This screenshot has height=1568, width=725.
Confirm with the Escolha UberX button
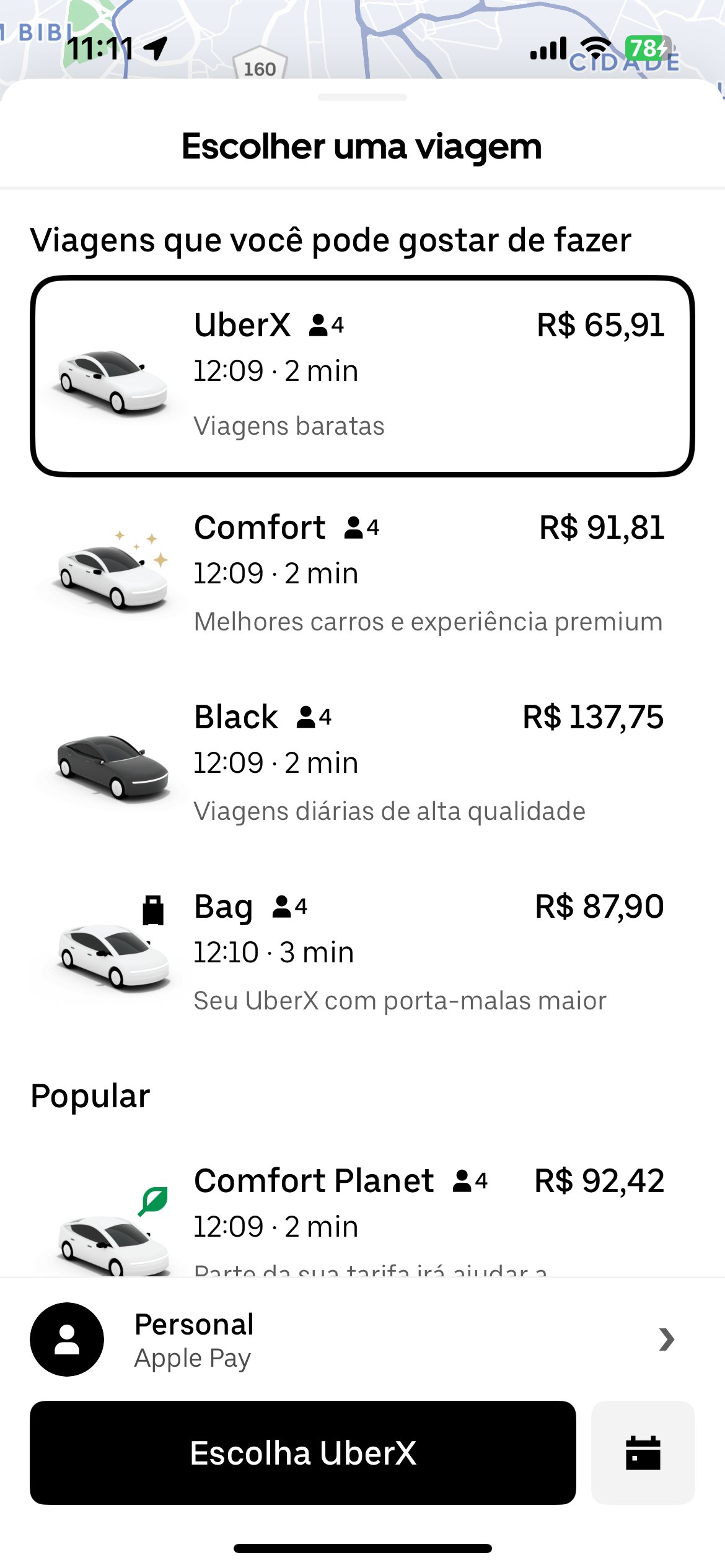pos(303,1453)
